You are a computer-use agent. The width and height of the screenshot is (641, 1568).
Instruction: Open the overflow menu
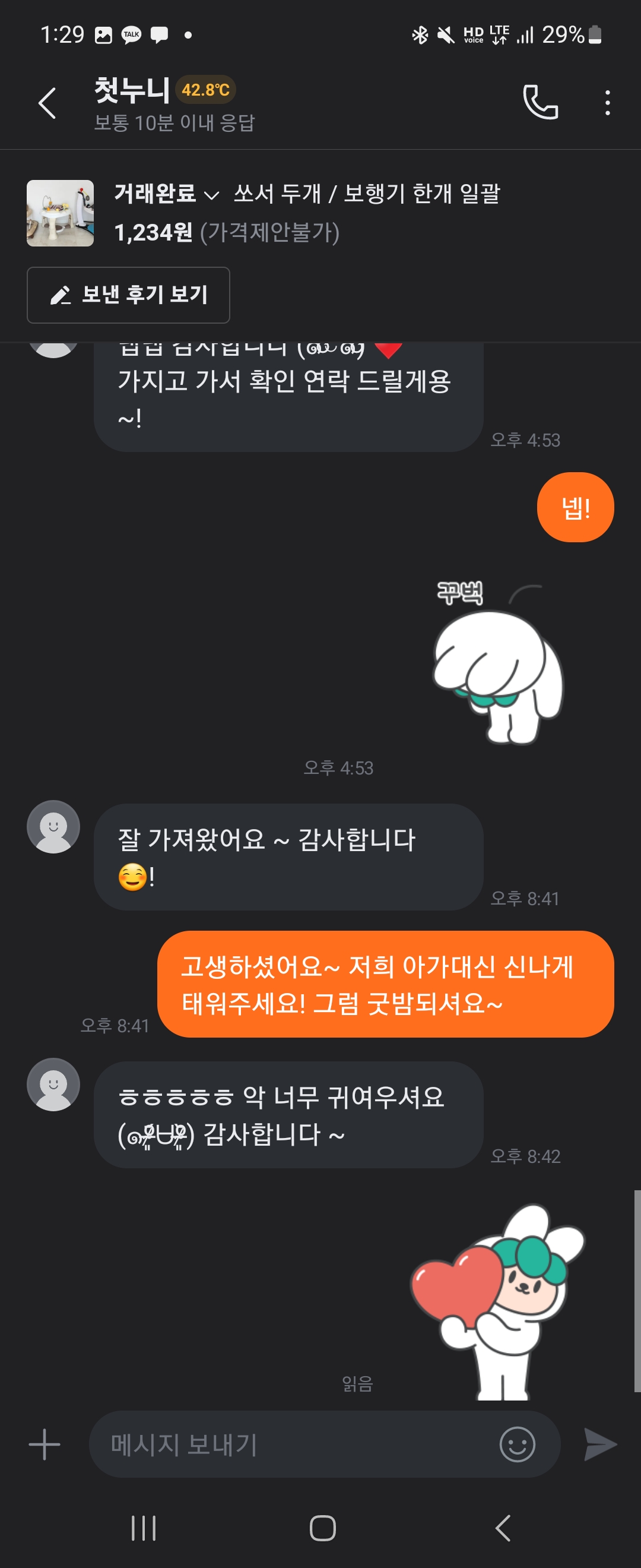[607, 103]
